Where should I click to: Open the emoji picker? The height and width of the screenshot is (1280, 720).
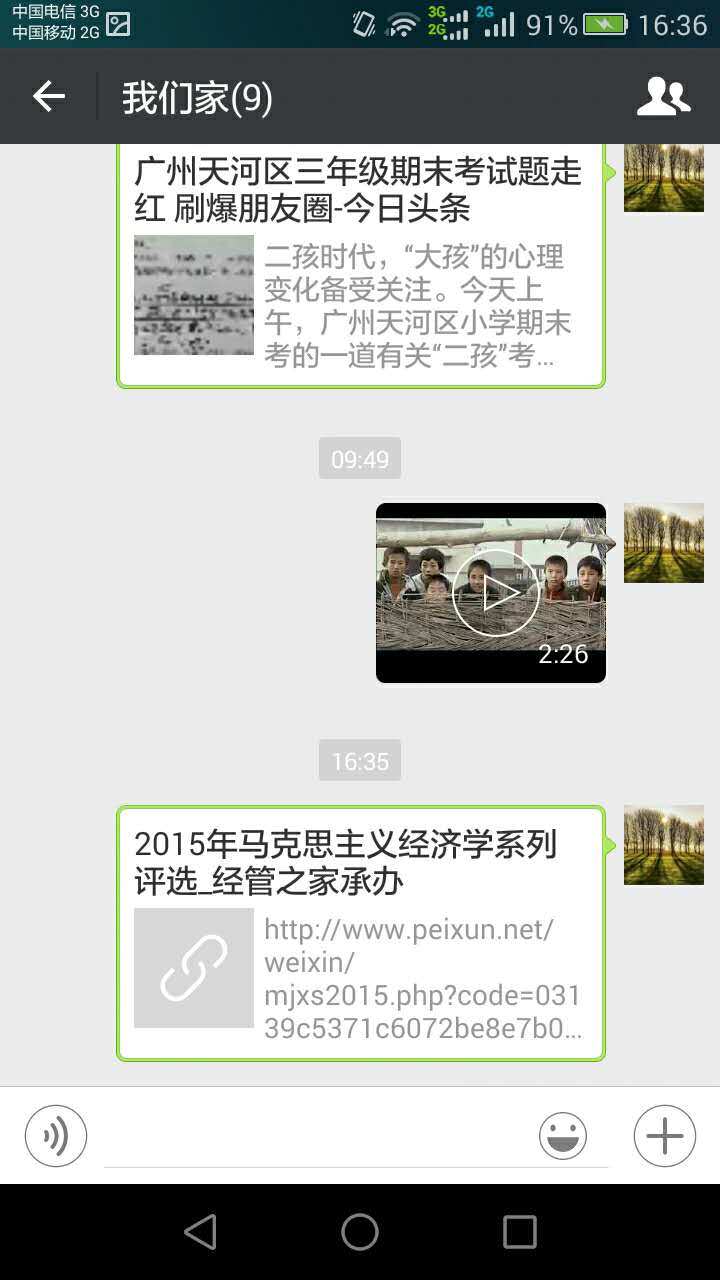563,1136
